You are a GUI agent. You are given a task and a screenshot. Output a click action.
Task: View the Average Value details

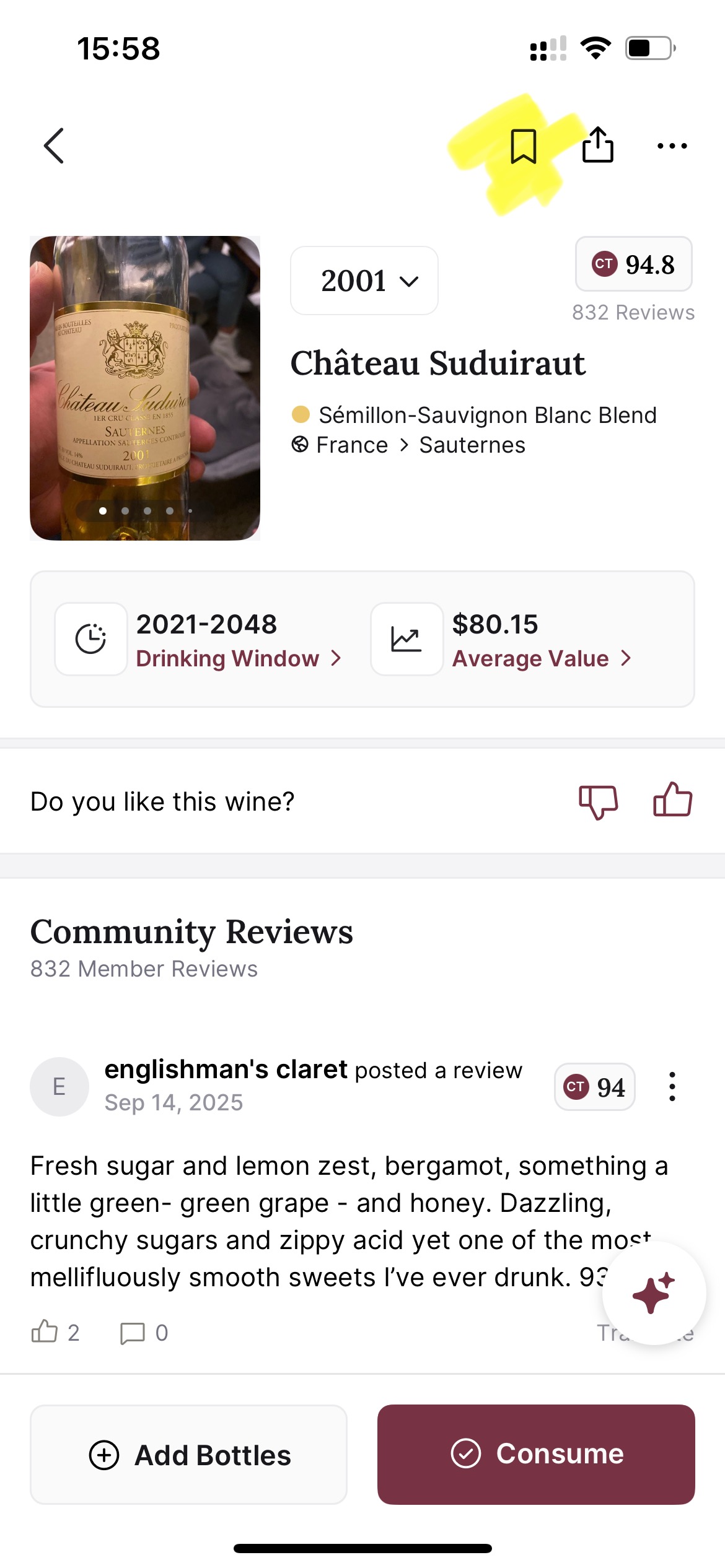pos(542,658)
